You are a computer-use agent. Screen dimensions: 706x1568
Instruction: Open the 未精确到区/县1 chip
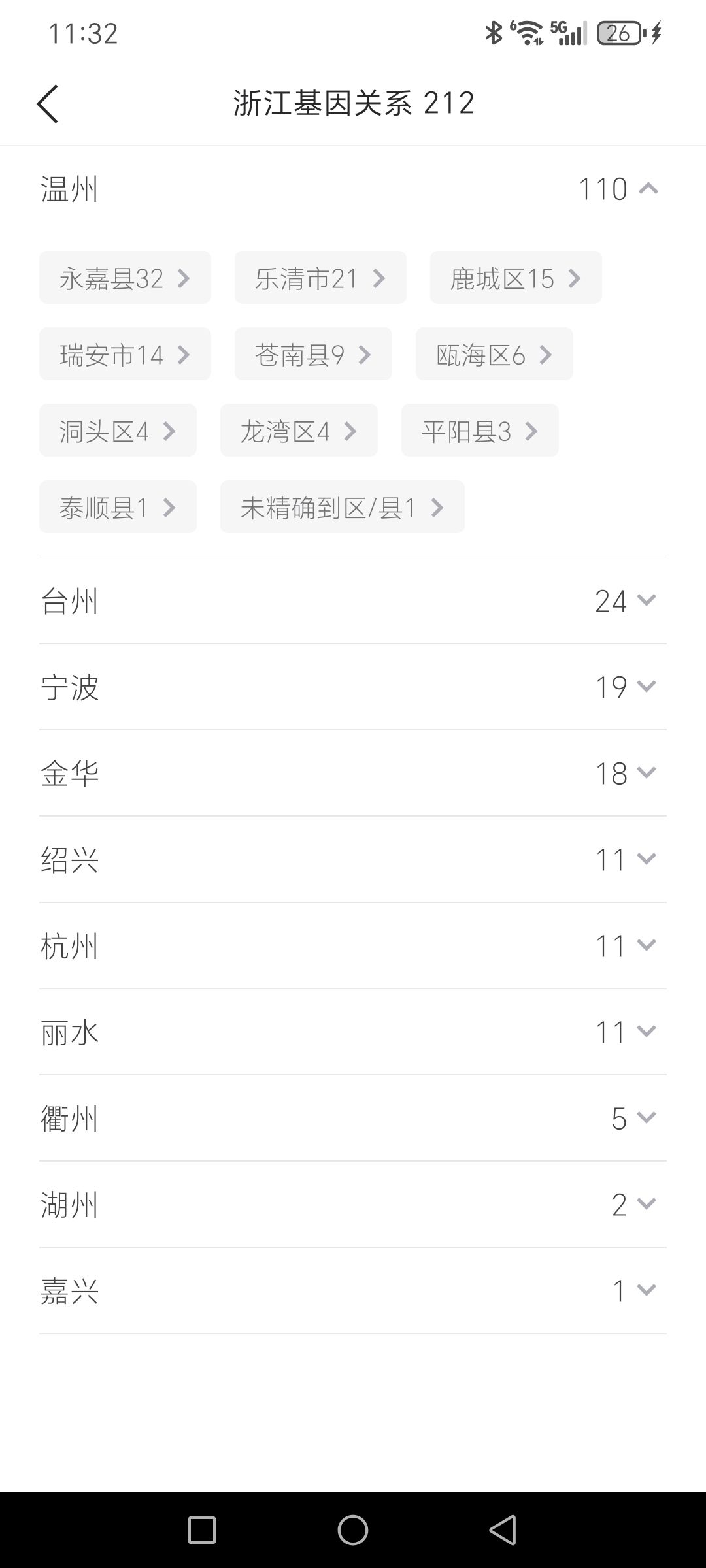coord(342,508)
